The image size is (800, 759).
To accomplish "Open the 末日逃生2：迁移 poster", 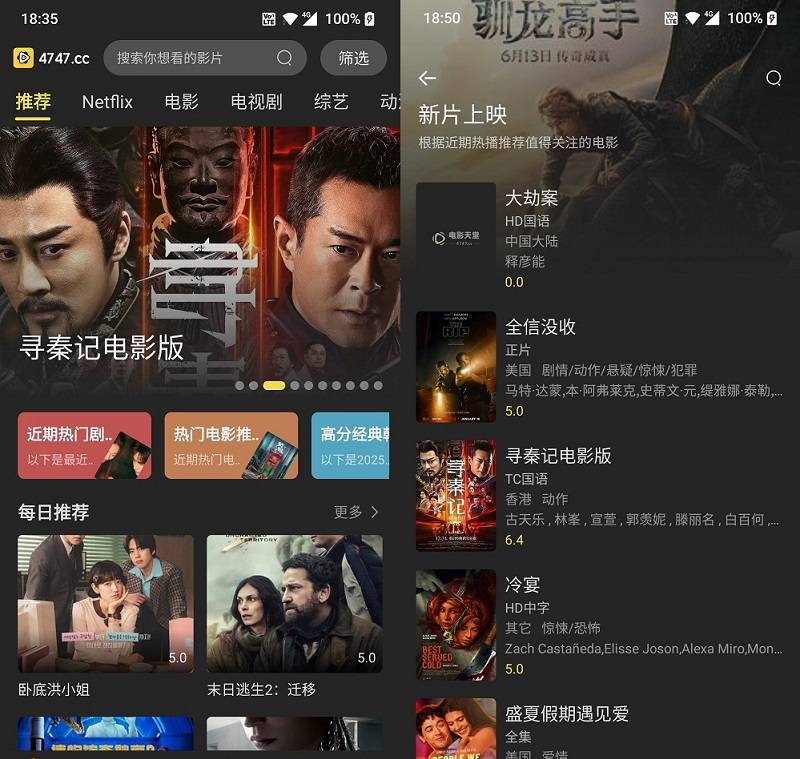I will pos(294,603).
